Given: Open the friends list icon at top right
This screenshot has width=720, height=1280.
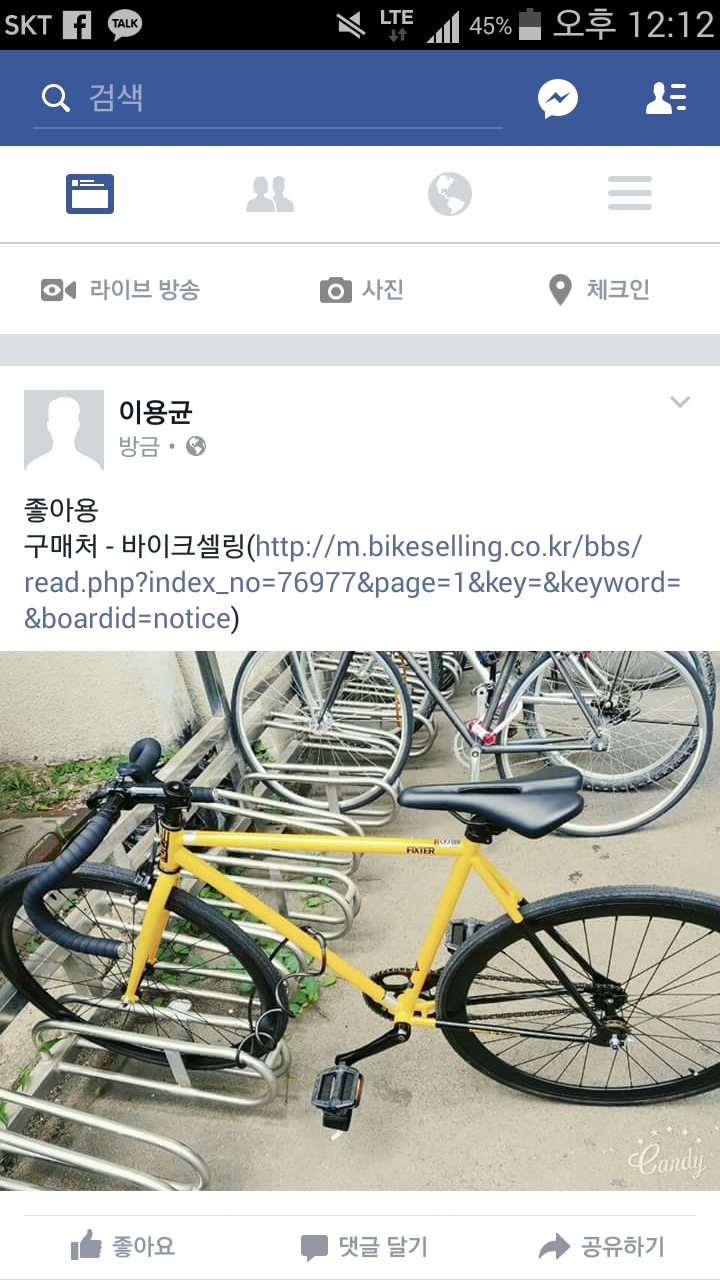Looking at the screenshot, I should (665, 98).
